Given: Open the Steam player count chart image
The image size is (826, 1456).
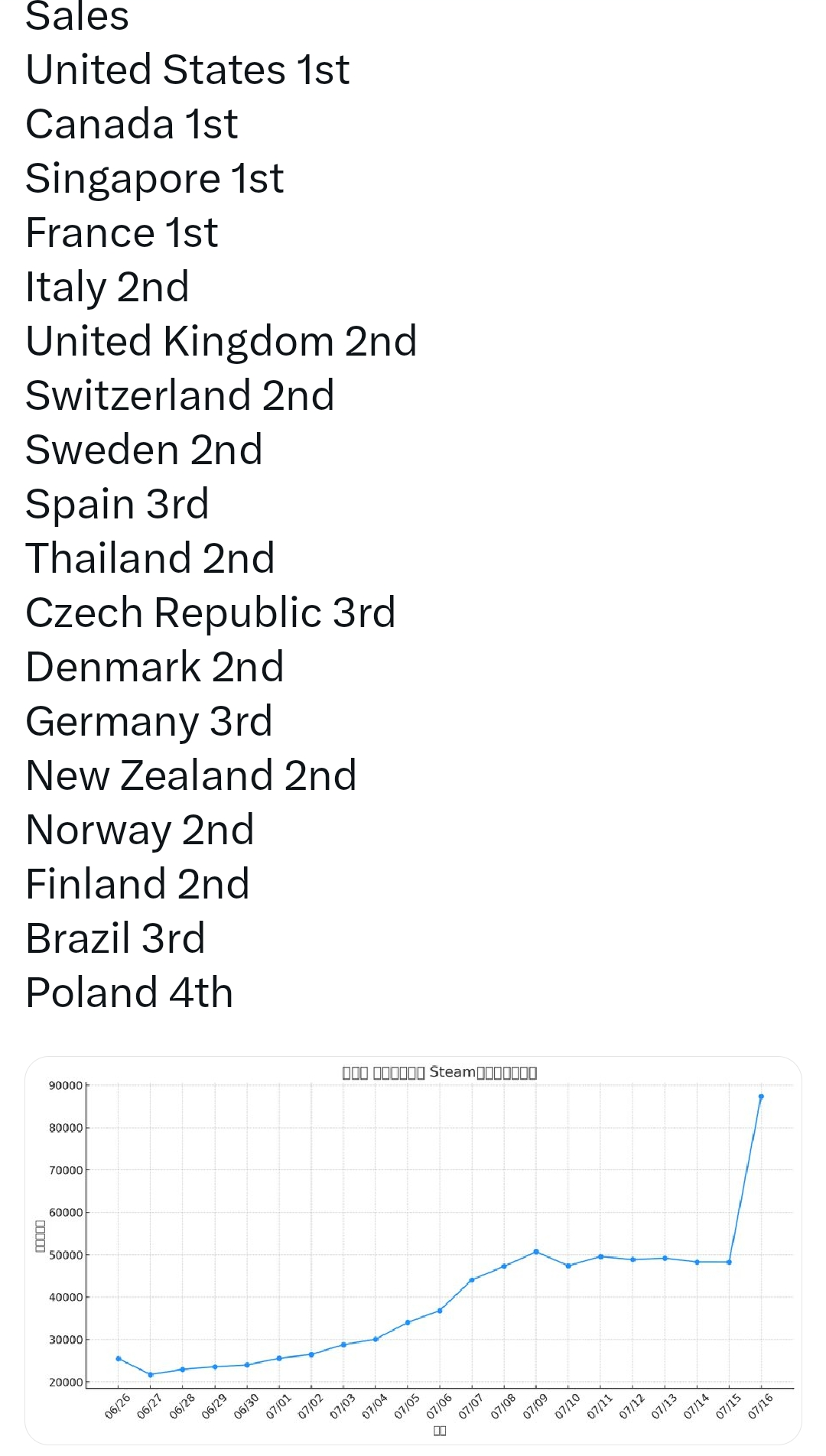Looking at the screenshot, I should 413,1250.
